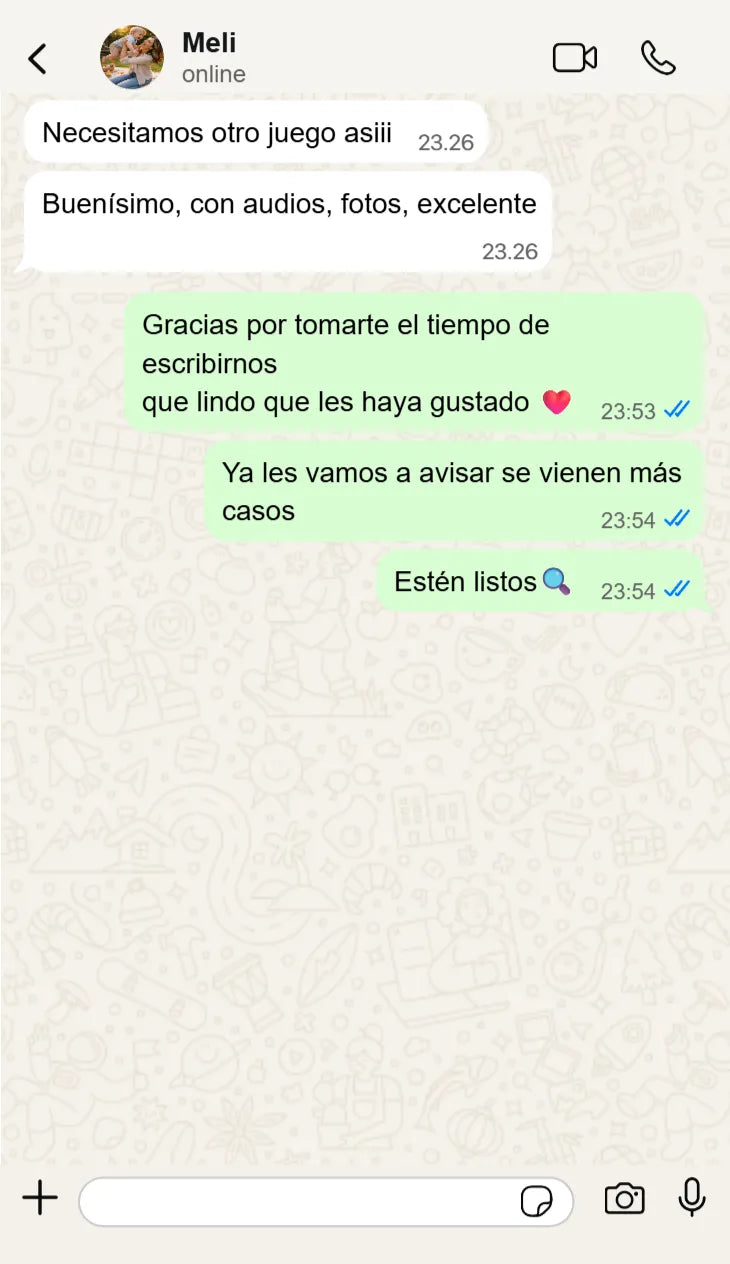Tap the message input field to type
This screenshot has height=1264, width=730.
300,1200
